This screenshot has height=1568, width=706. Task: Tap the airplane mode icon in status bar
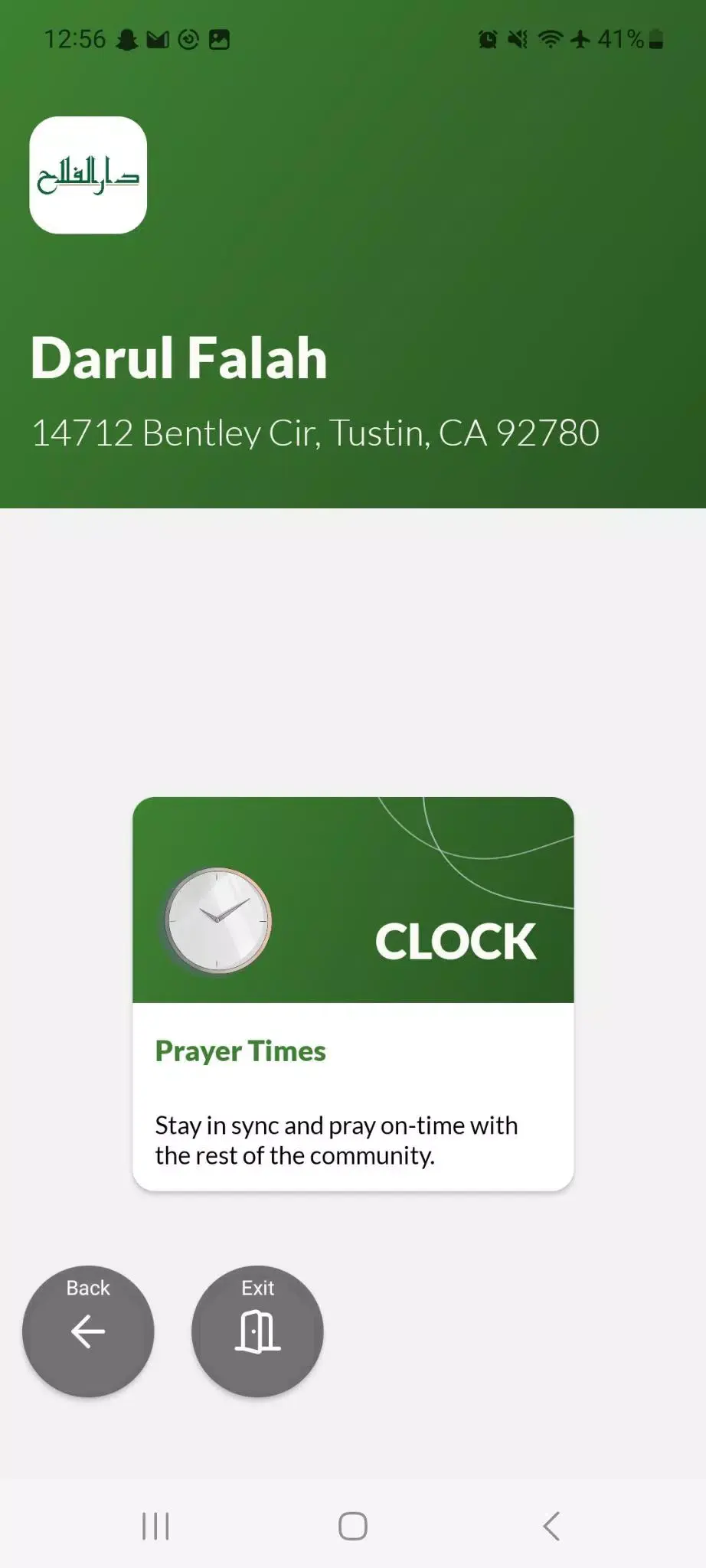click(580, 38)
